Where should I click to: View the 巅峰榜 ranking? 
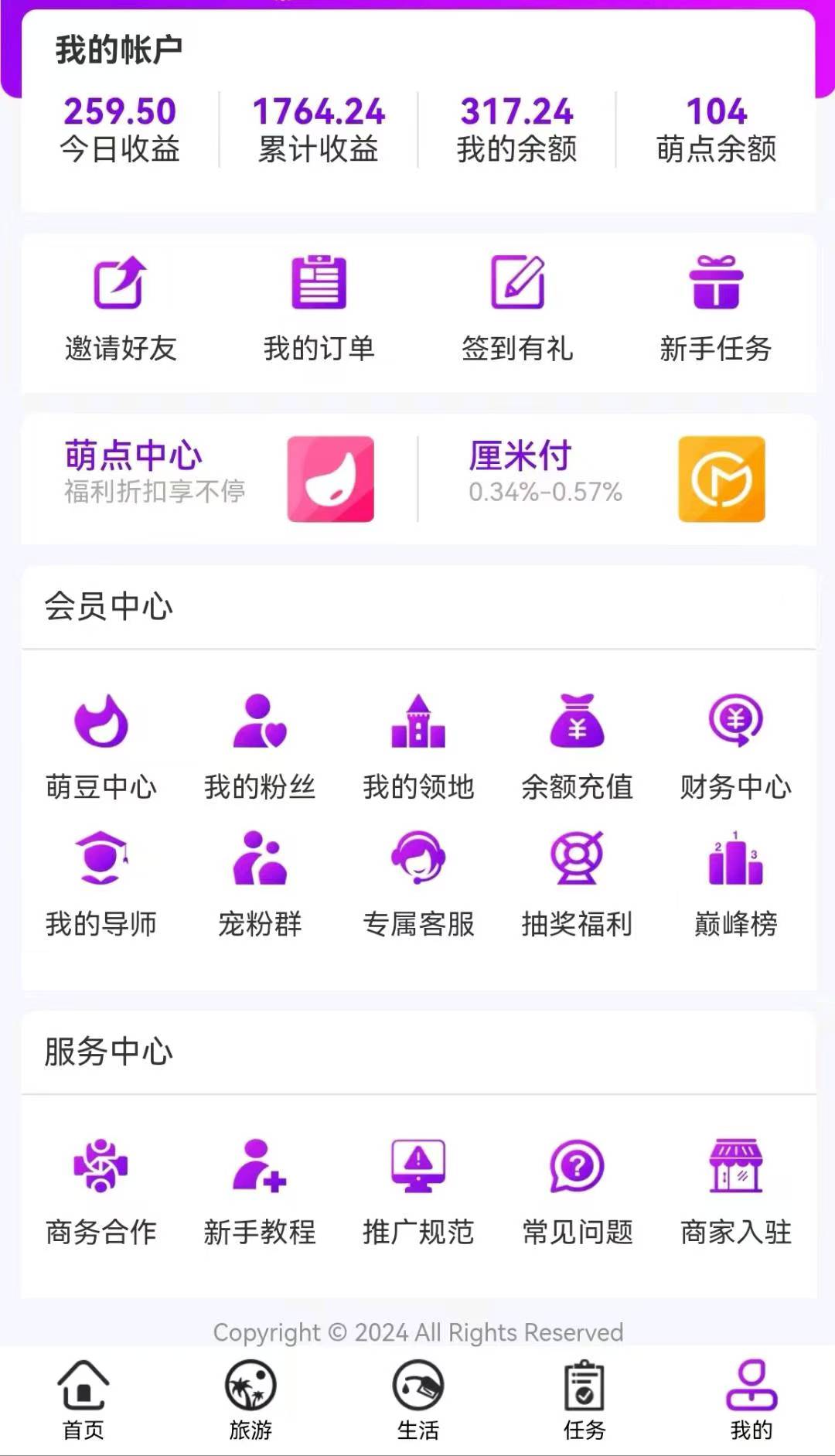pos(736,885)
